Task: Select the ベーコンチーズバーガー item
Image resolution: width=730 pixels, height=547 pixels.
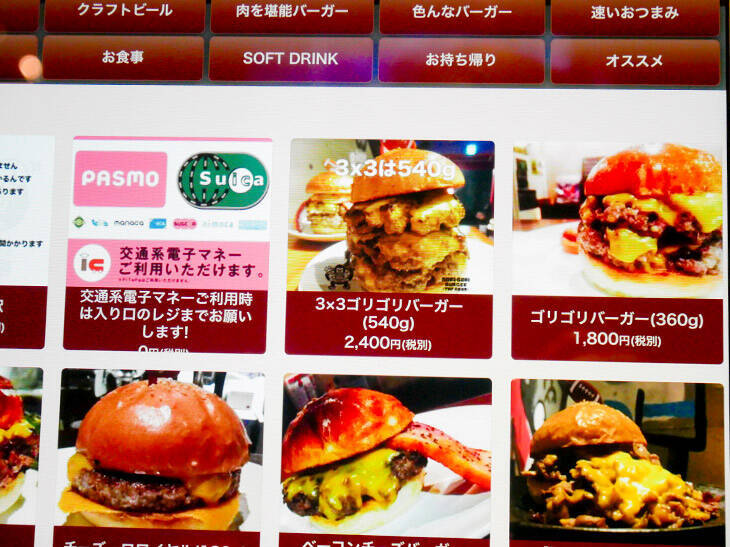Action: click(386, 461)
